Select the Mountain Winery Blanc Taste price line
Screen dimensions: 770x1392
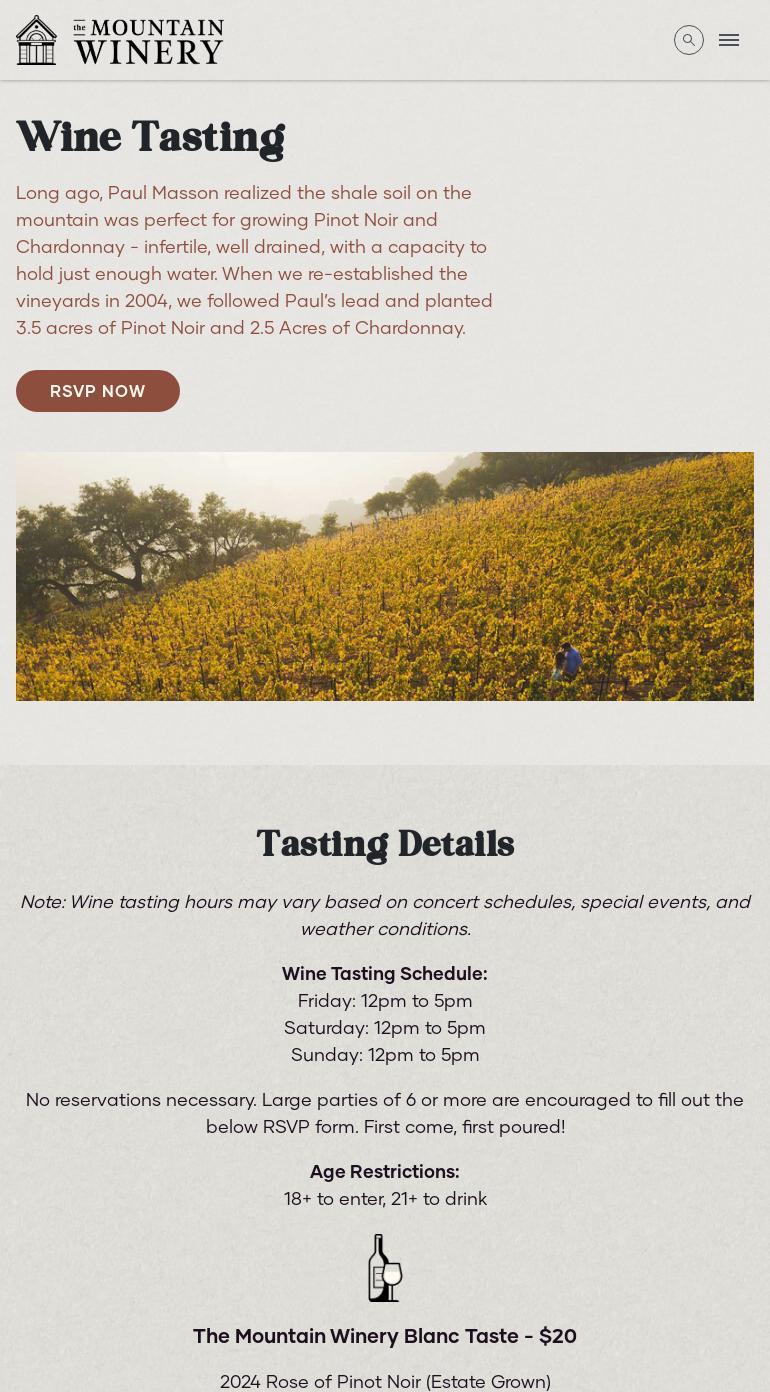pos(385,1336)
